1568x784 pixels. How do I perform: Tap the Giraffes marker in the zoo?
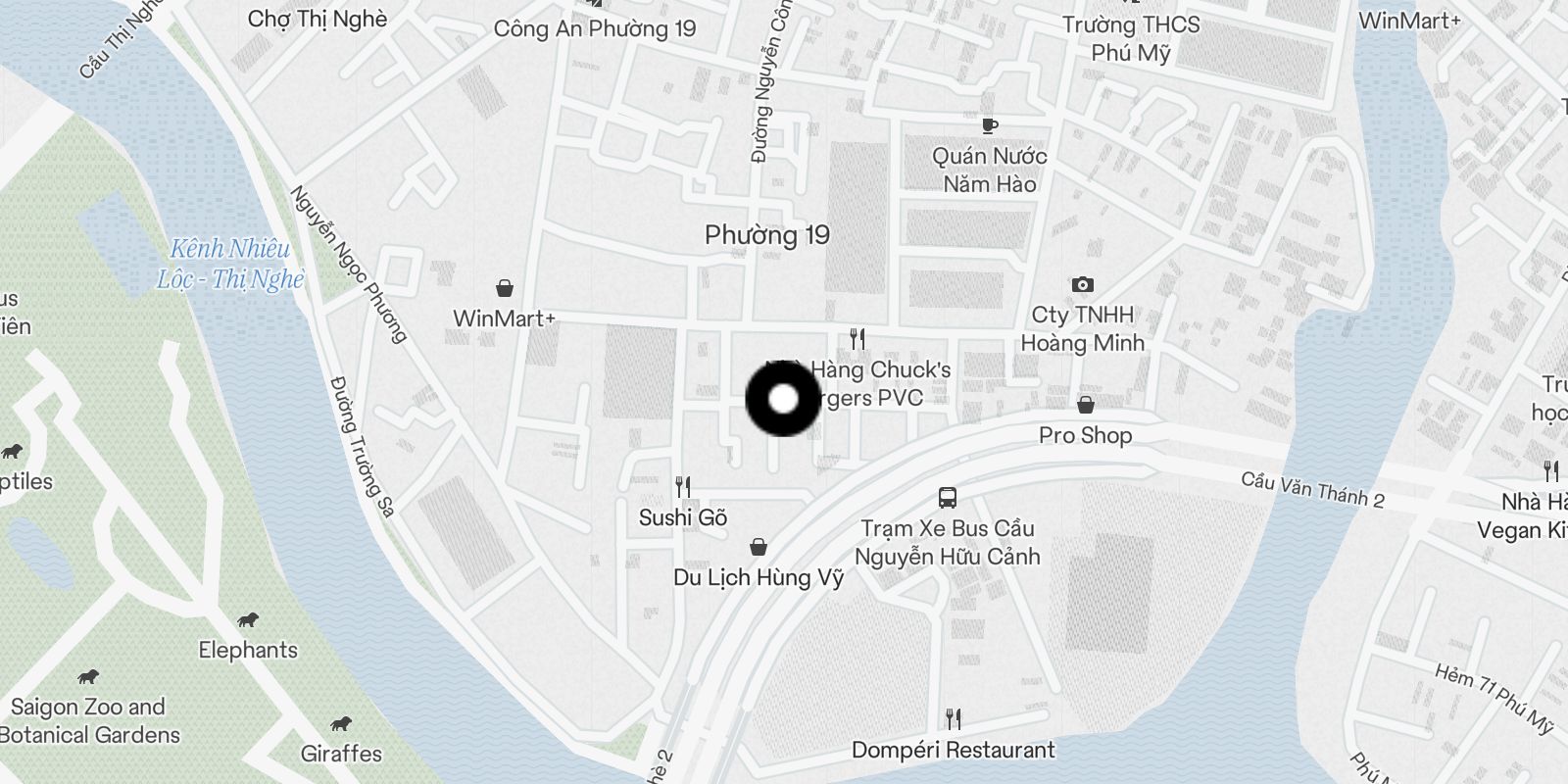click(x=341, y=724)
